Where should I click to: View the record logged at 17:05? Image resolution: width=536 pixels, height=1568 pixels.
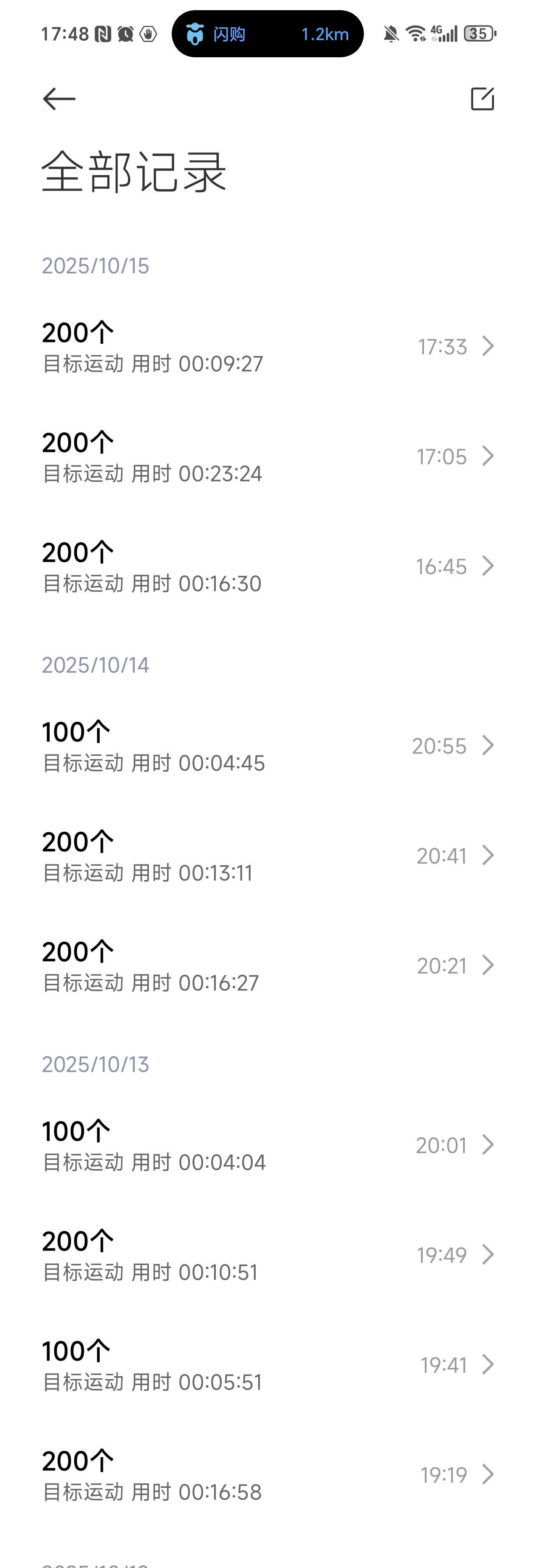[x=268, y=457]
